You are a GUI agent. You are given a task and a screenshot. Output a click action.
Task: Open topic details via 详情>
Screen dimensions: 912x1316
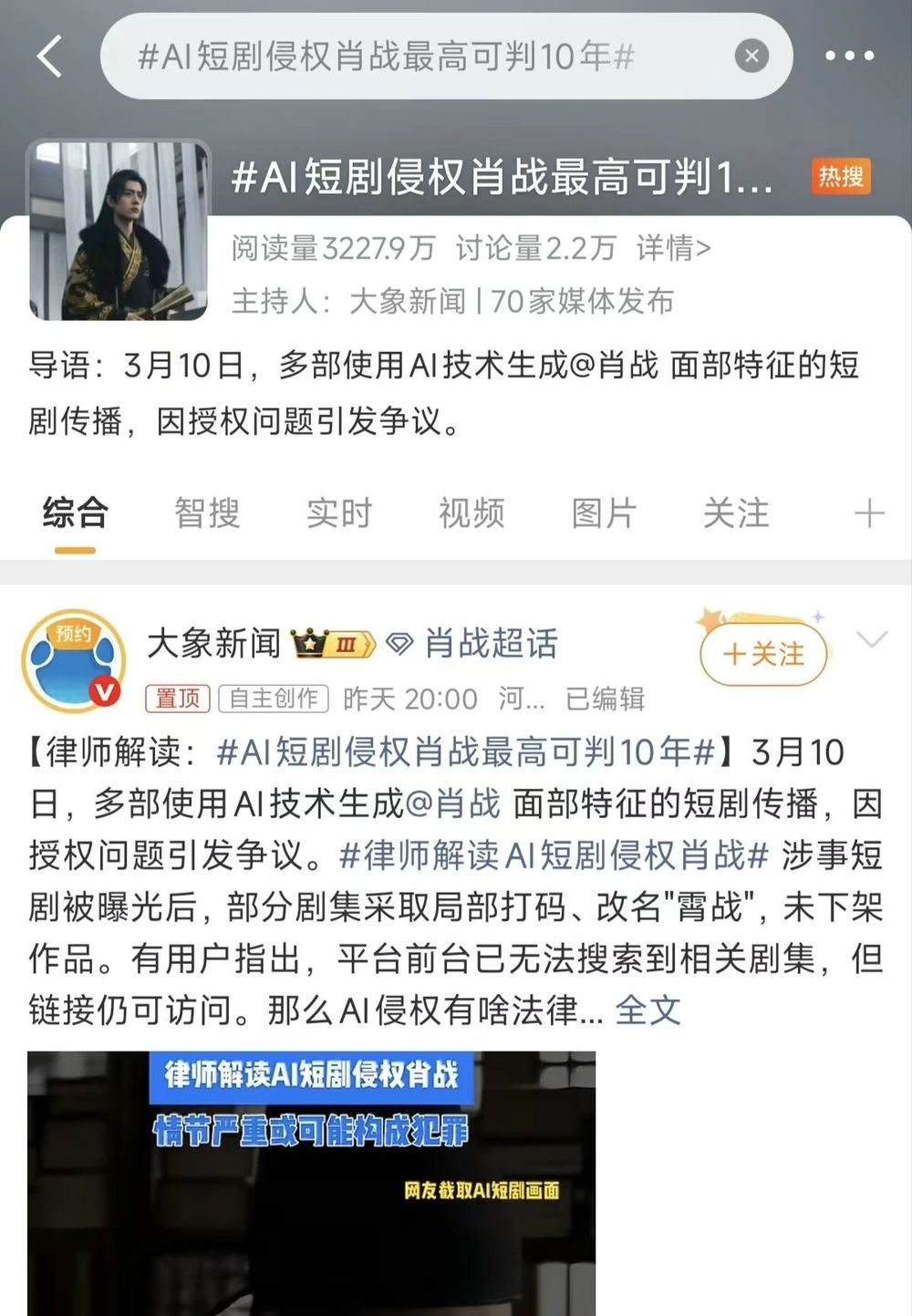point(673,248)
